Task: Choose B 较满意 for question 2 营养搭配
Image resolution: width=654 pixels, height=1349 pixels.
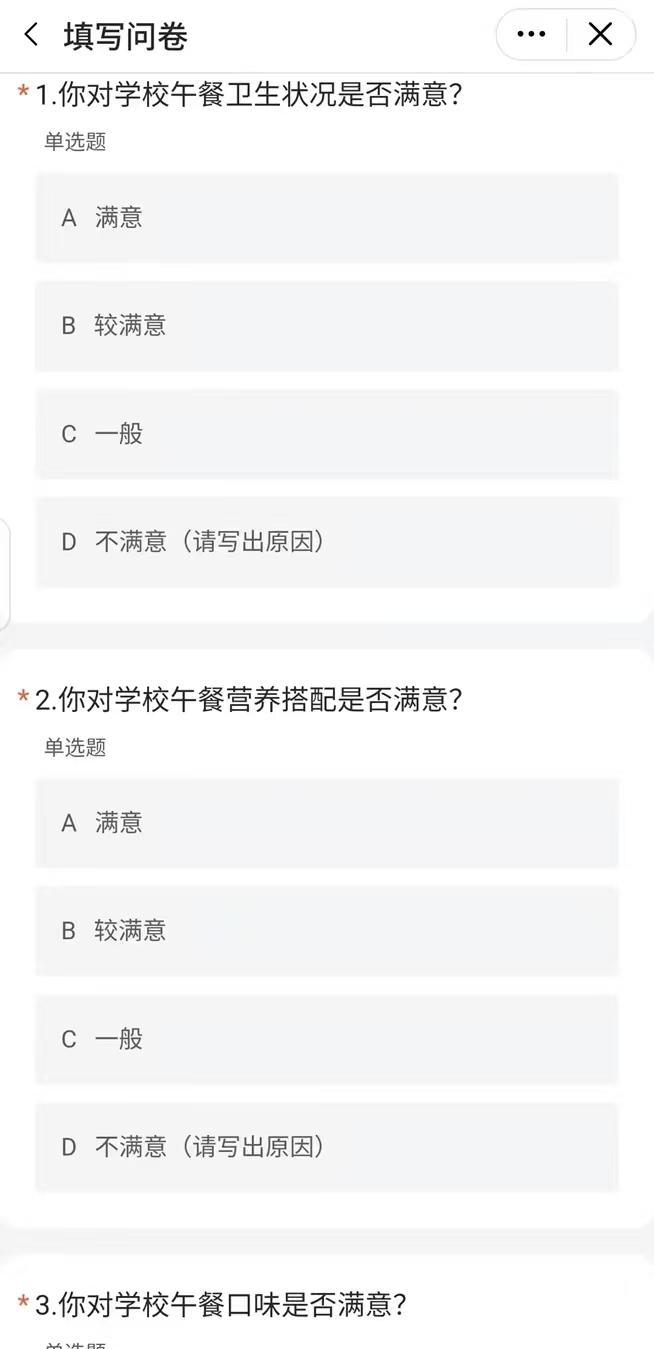Action: coord(327,931)
